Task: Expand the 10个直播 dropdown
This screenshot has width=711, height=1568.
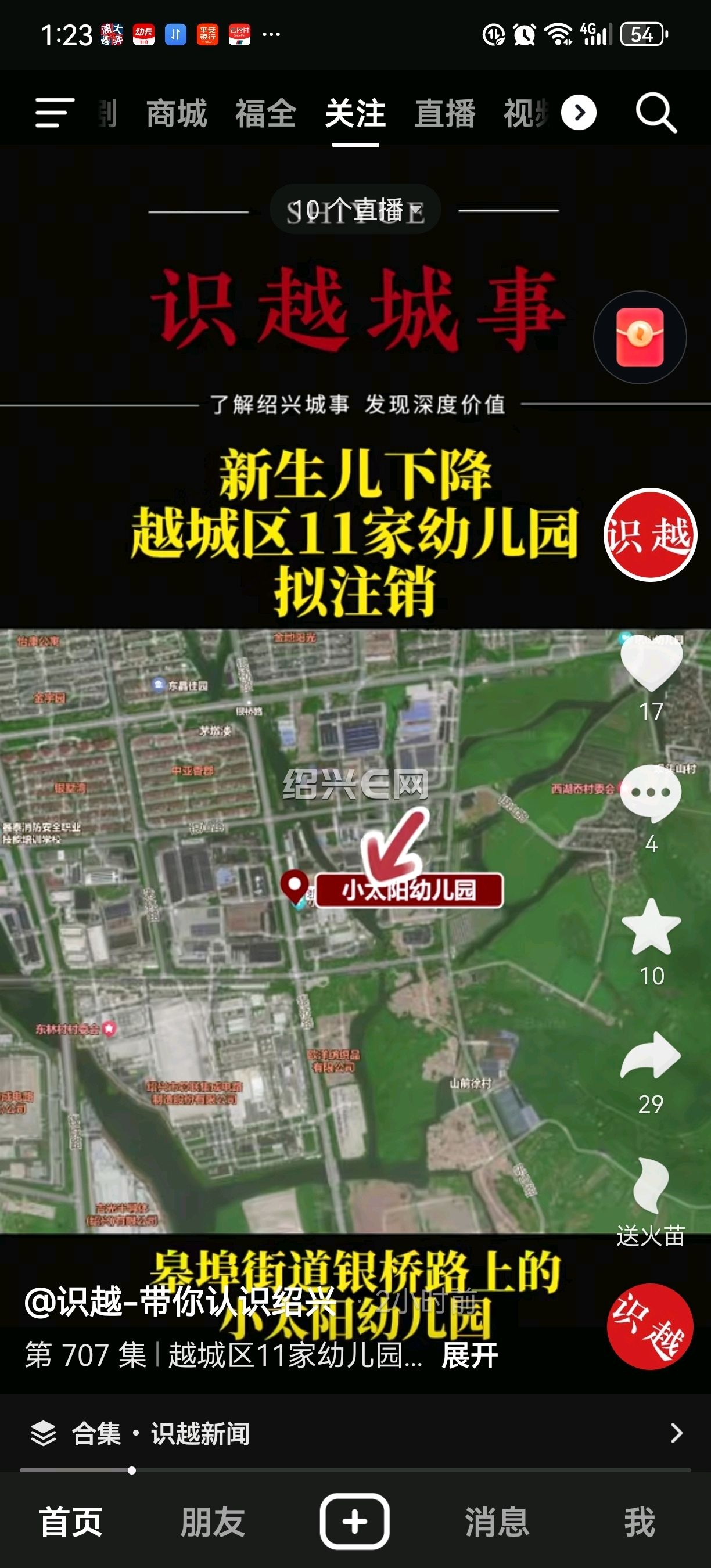Action: 355,210
